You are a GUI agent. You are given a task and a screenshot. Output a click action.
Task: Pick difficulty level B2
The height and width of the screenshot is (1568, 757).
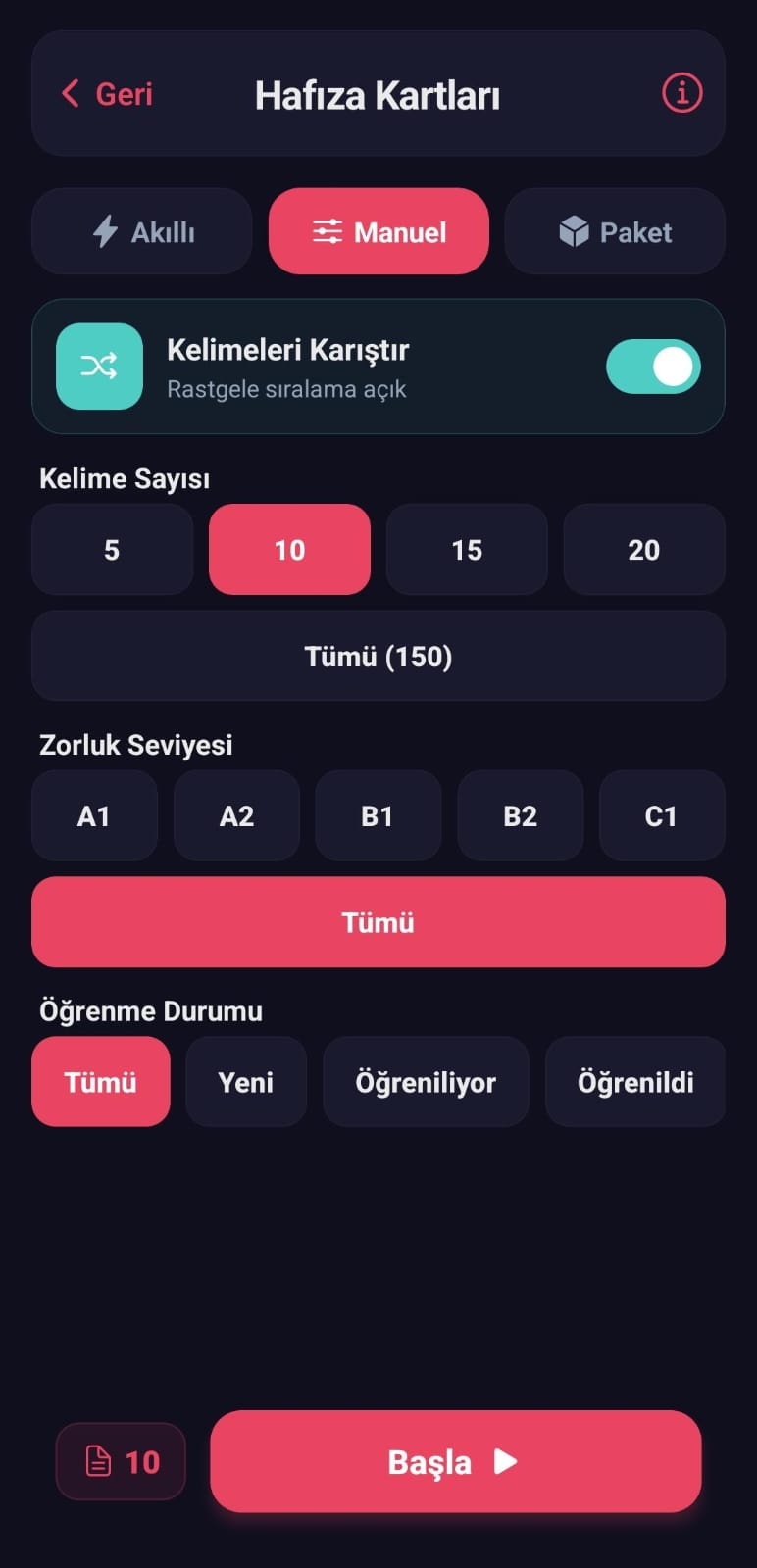click(x=521, y=815)
